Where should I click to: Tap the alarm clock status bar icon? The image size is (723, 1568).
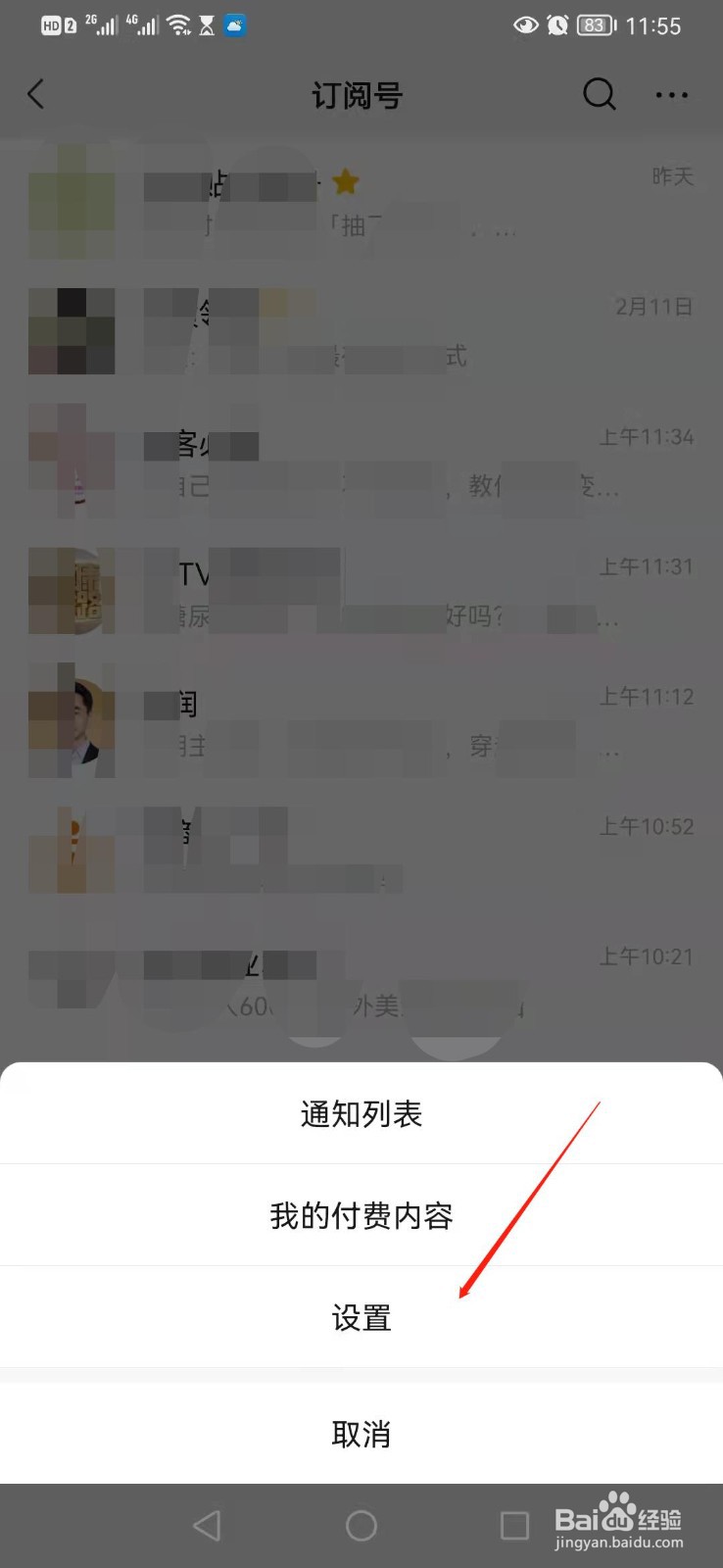point(556,25)
